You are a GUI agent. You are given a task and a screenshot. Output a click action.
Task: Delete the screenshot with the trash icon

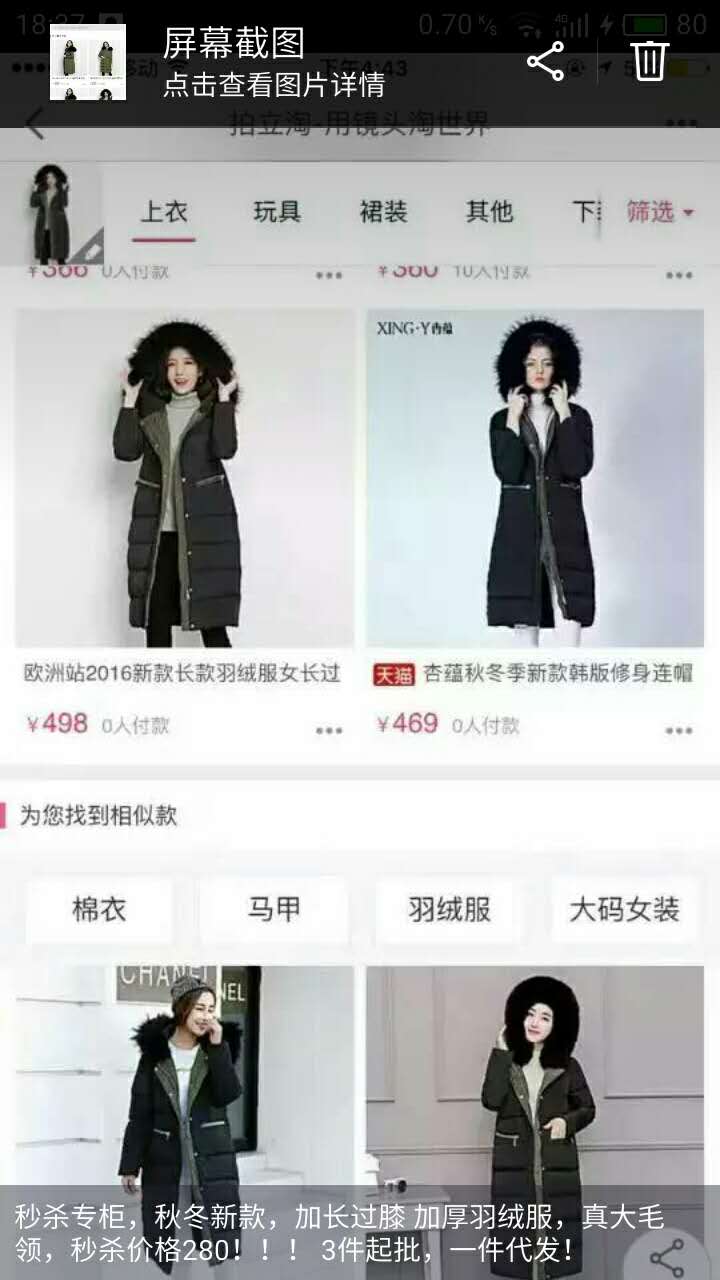click(x=649, y=61)
